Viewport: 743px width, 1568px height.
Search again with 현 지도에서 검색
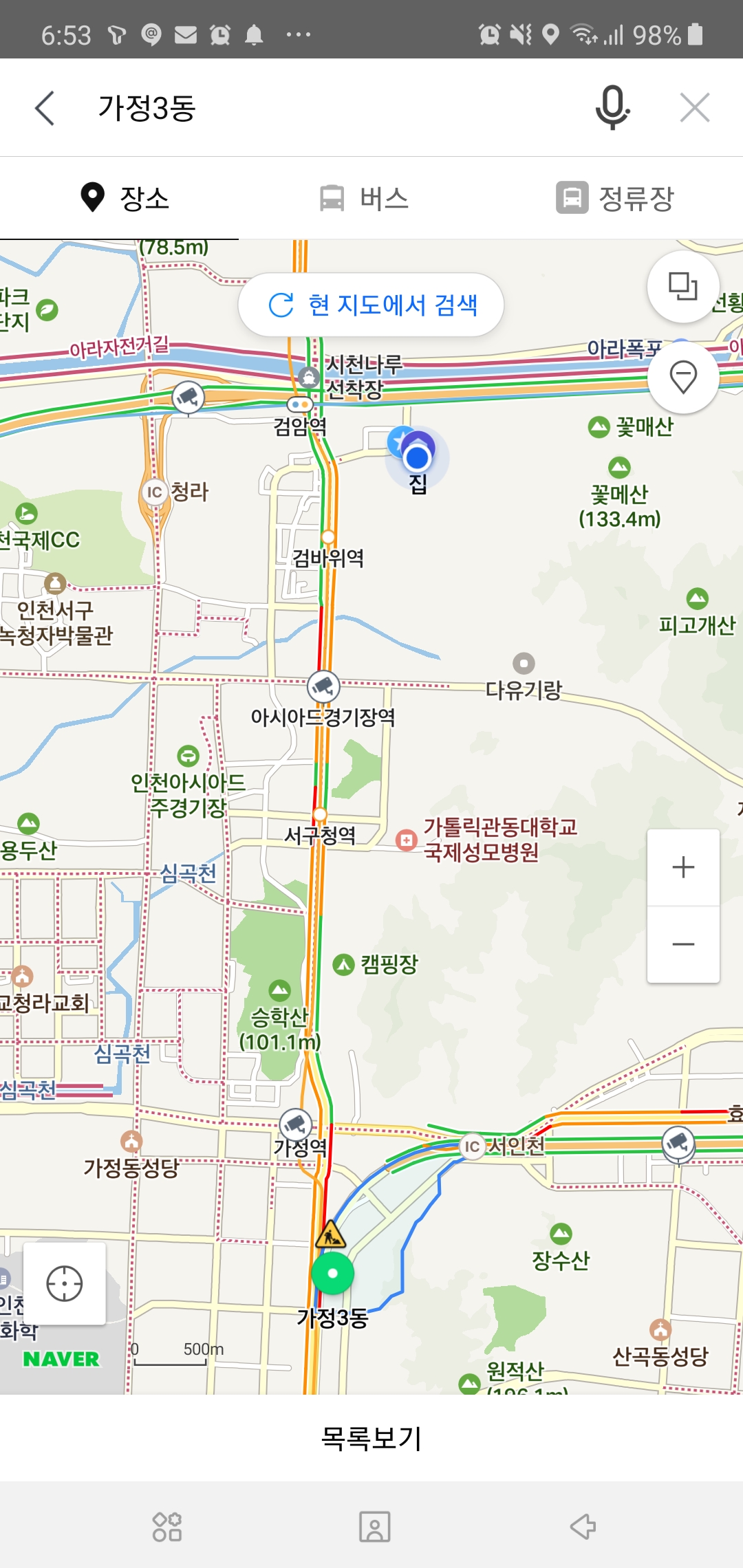371,305
